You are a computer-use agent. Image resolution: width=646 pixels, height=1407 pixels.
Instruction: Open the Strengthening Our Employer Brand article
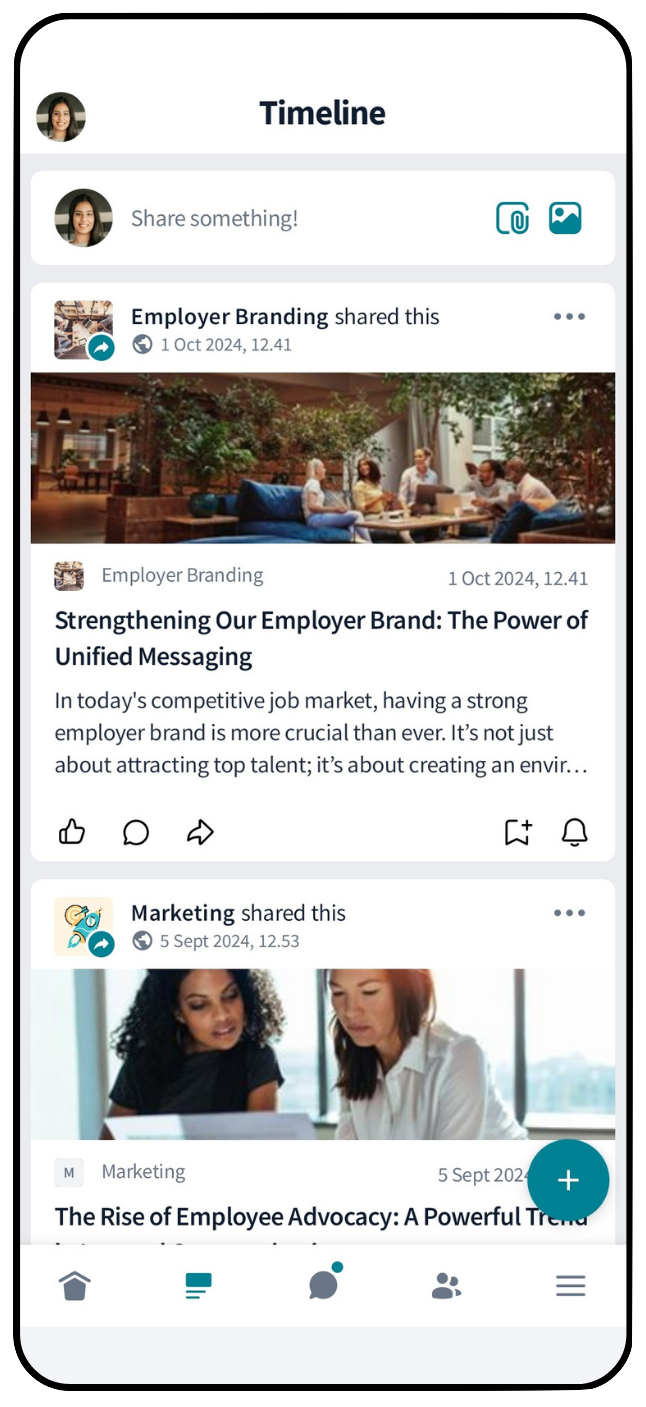321,638
